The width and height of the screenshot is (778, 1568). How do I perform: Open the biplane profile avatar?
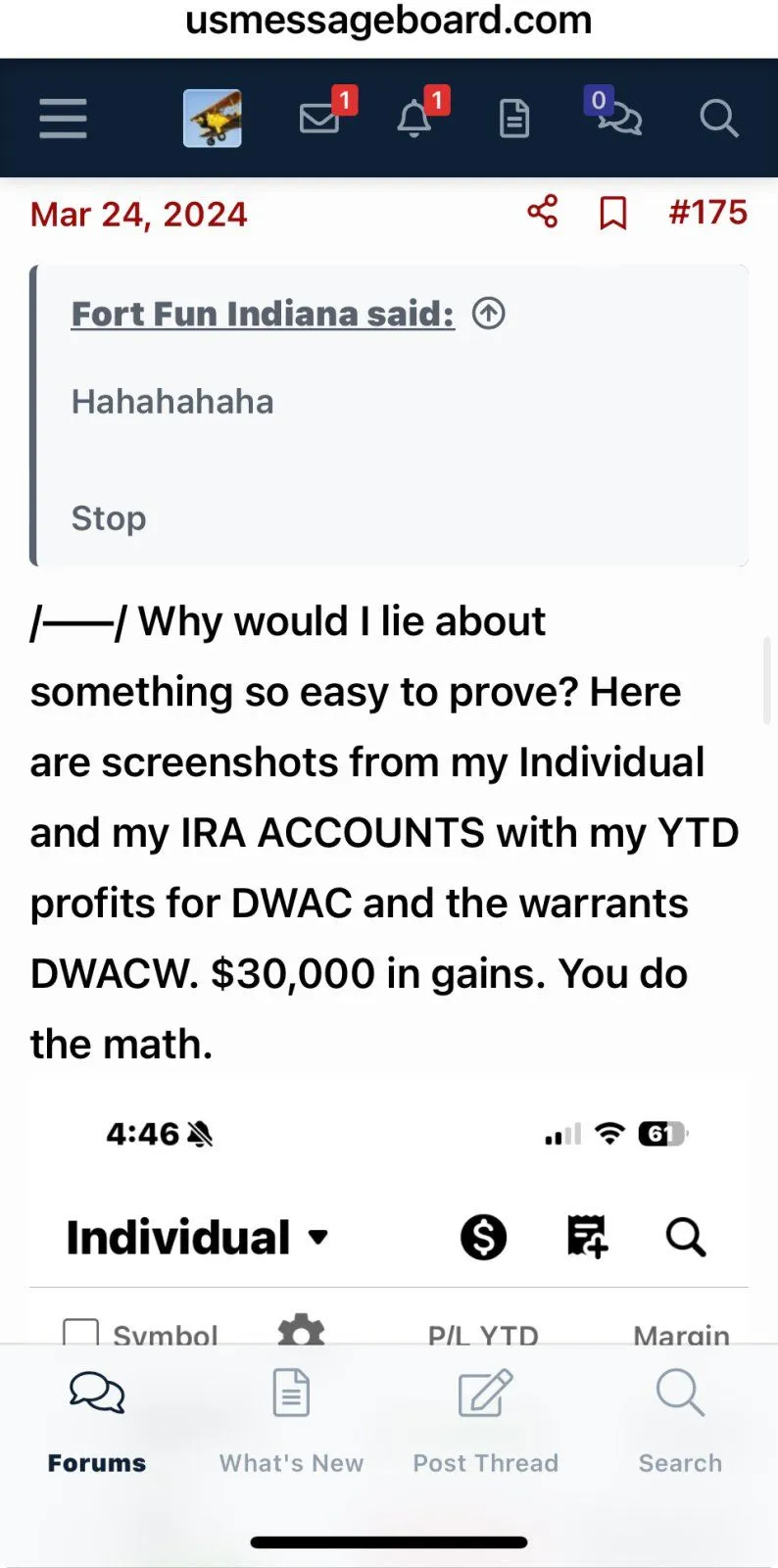pos(213,119)
